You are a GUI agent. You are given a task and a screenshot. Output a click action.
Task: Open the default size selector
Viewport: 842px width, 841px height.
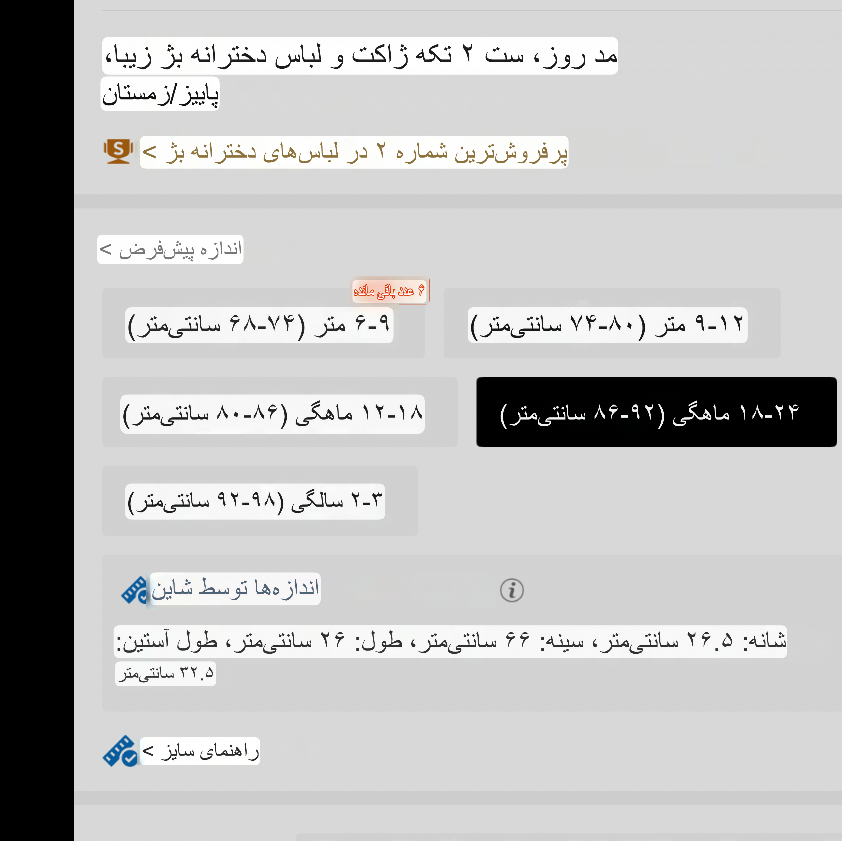click(x=170, y=250)
